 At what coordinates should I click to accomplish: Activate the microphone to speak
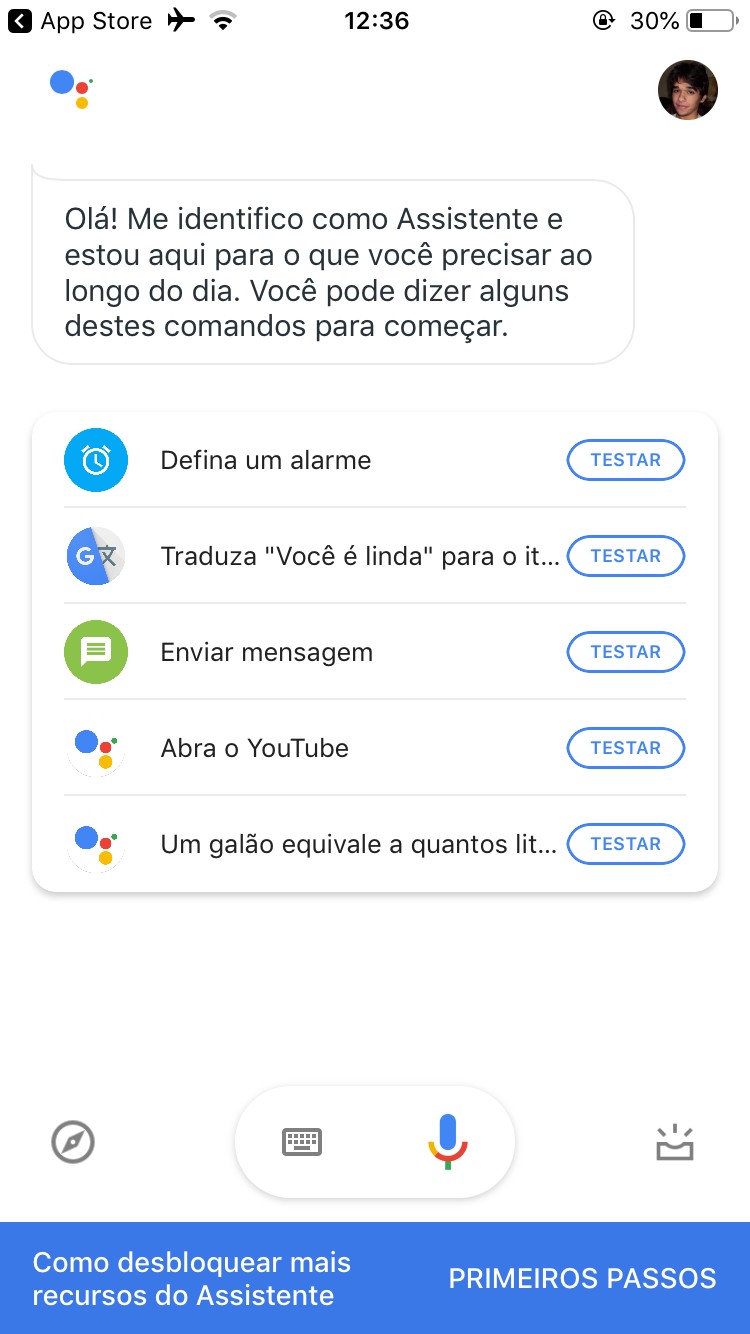click(447, 1142)
